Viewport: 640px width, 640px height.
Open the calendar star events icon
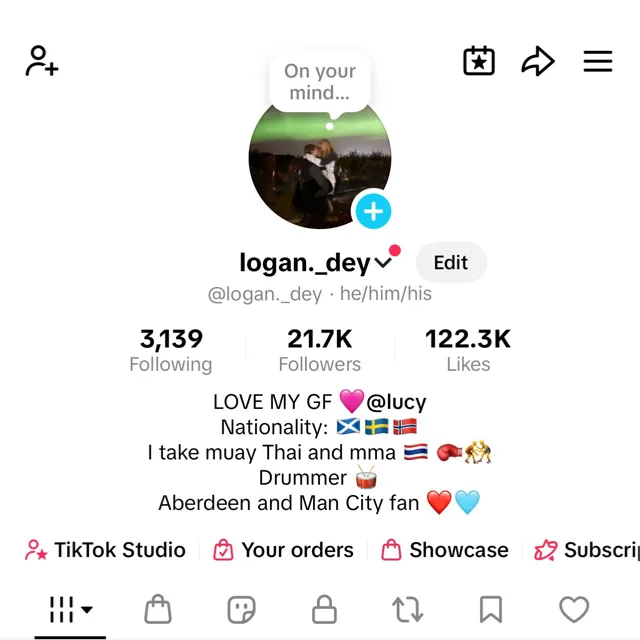pyautogui.click(x=479, y=61)
